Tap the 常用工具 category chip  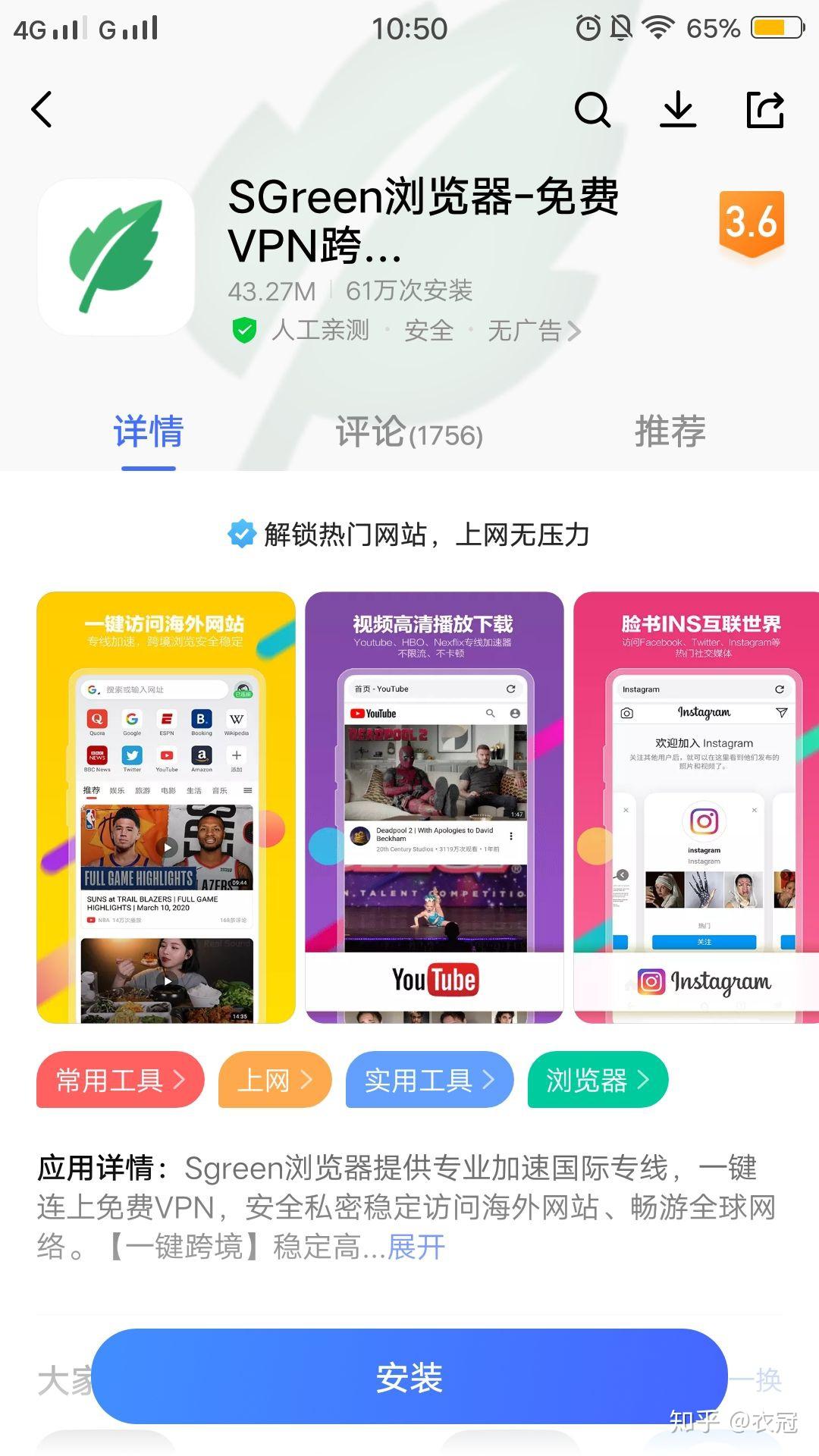point(121,1080)
